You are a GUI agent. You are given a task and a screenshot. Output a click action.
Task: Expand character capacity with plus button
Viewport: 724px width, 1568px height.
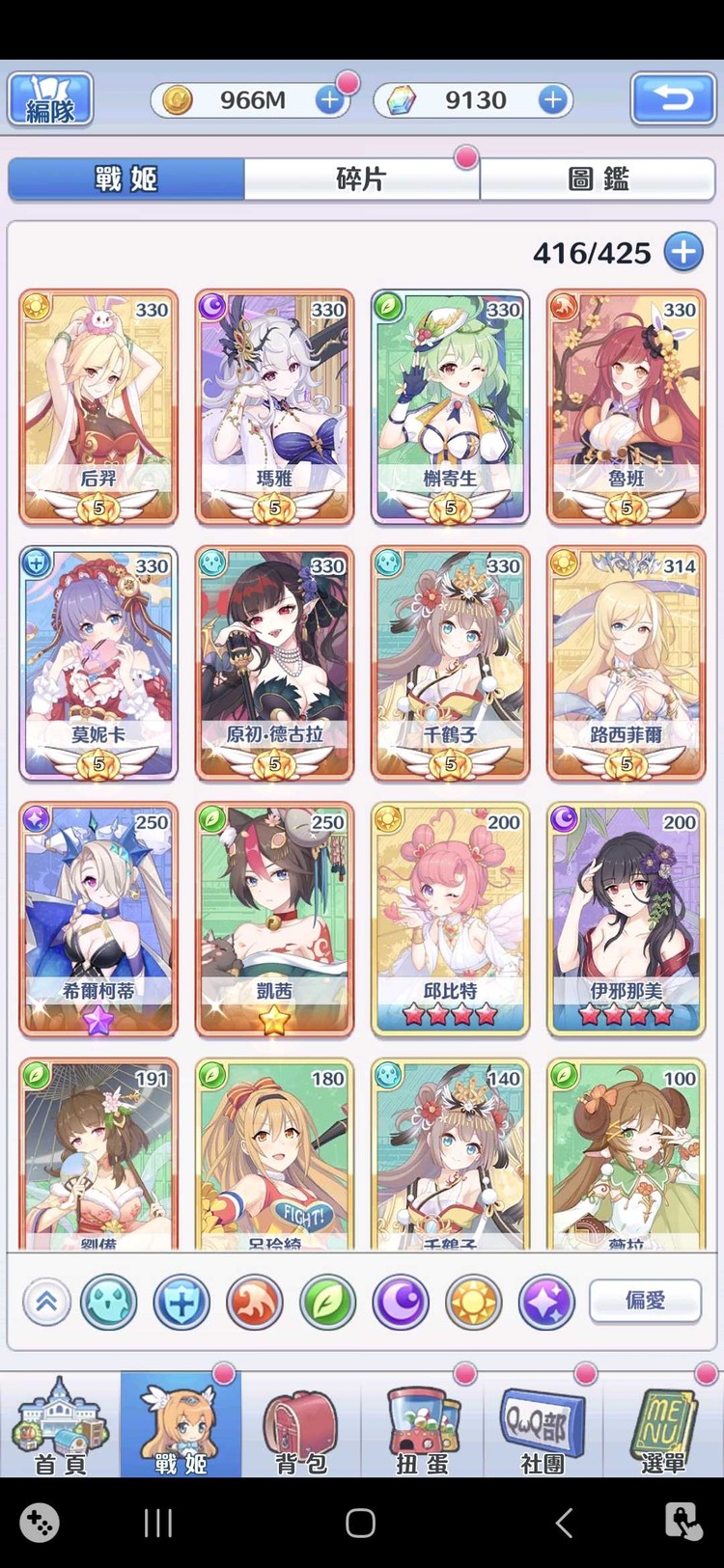(683, 253)
